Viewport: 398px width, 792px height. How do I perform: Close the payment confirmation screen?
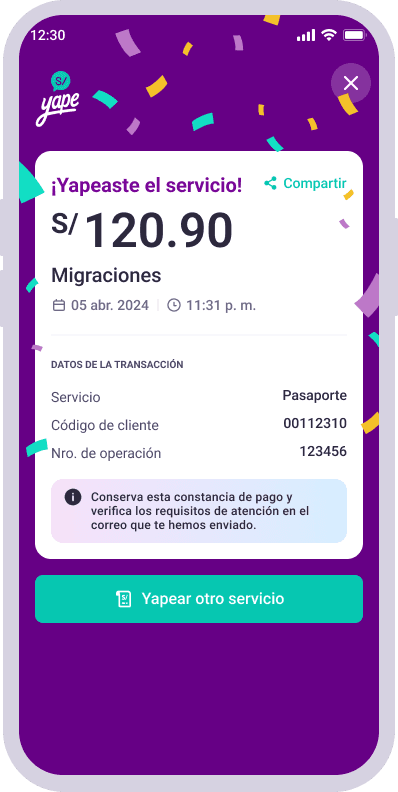[x=351, y=83]
